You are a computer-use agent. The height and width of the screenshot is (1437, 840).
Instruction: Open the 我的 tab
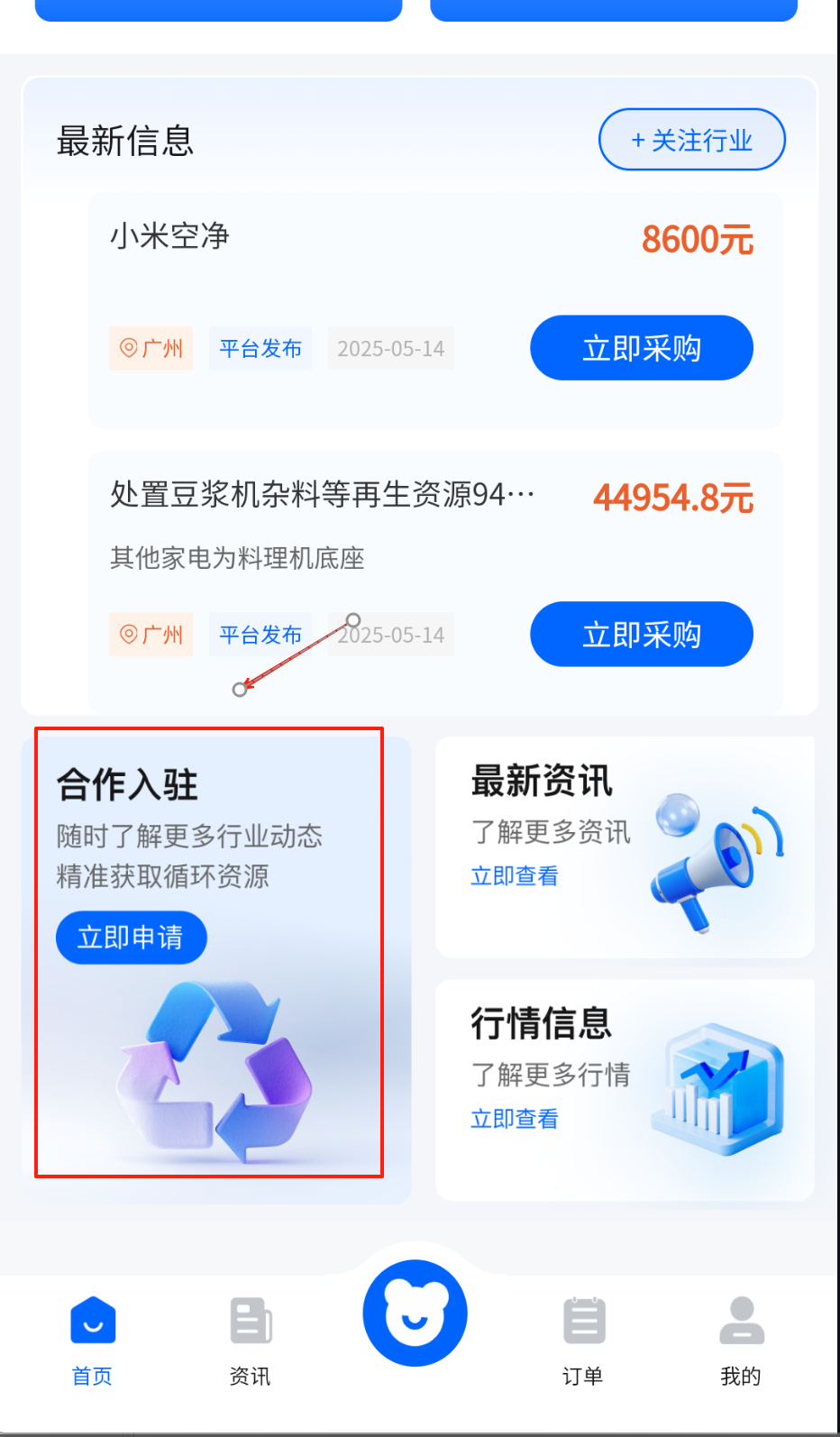(741, 1340)
